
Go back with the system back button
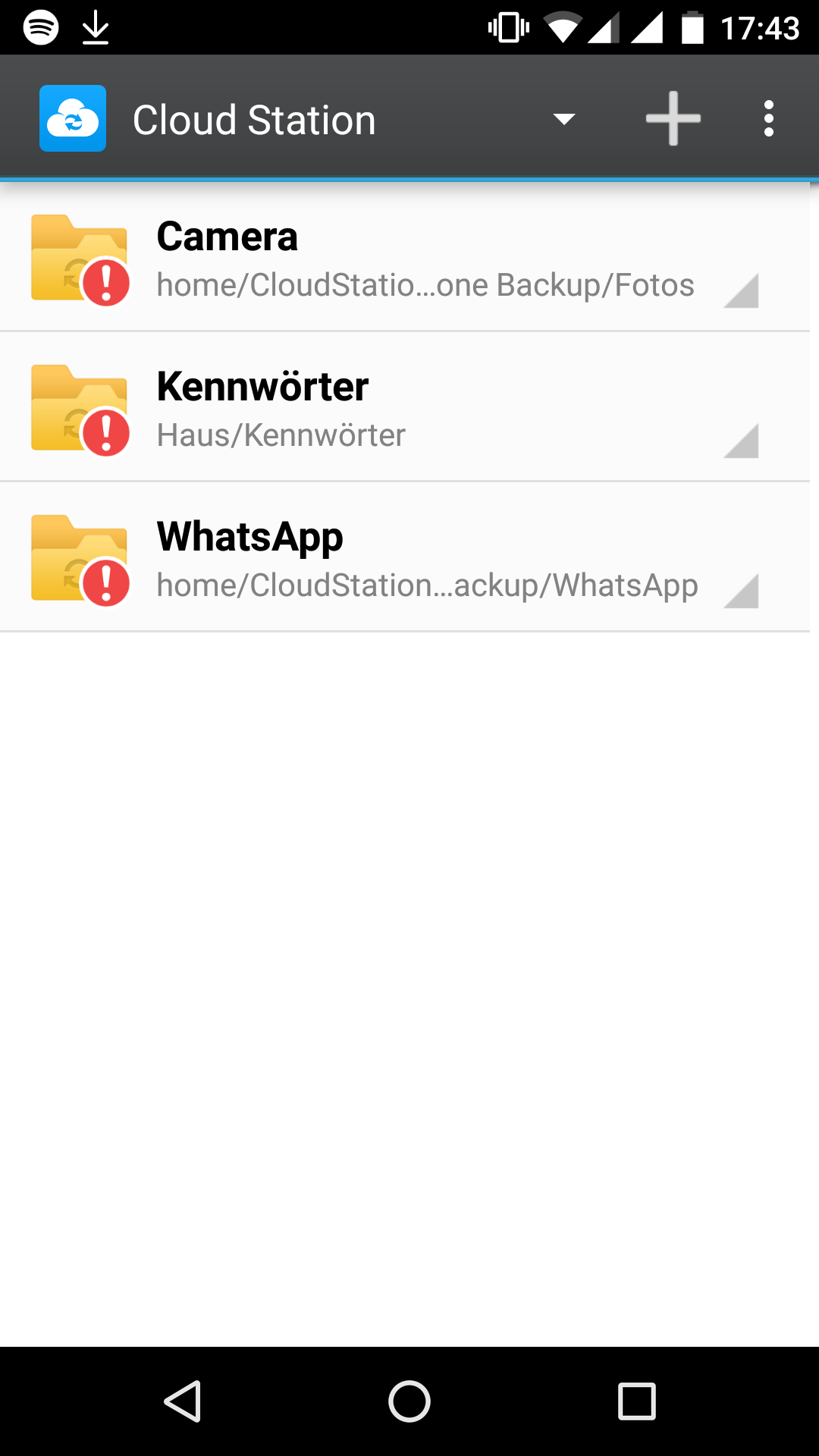click(x=183, y=1401)
